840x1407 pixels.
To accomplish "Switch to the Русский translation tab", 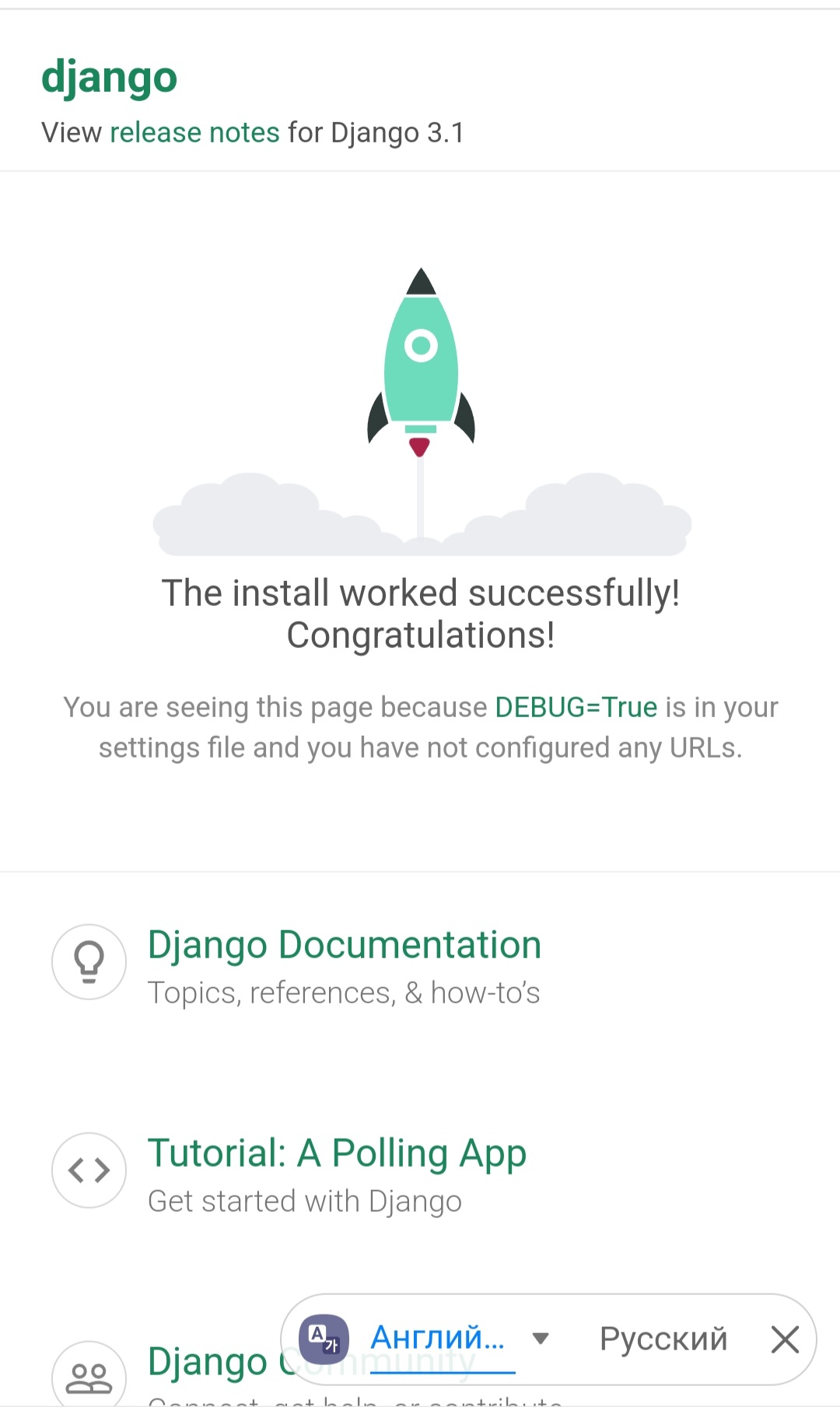I will (663, 1339).
